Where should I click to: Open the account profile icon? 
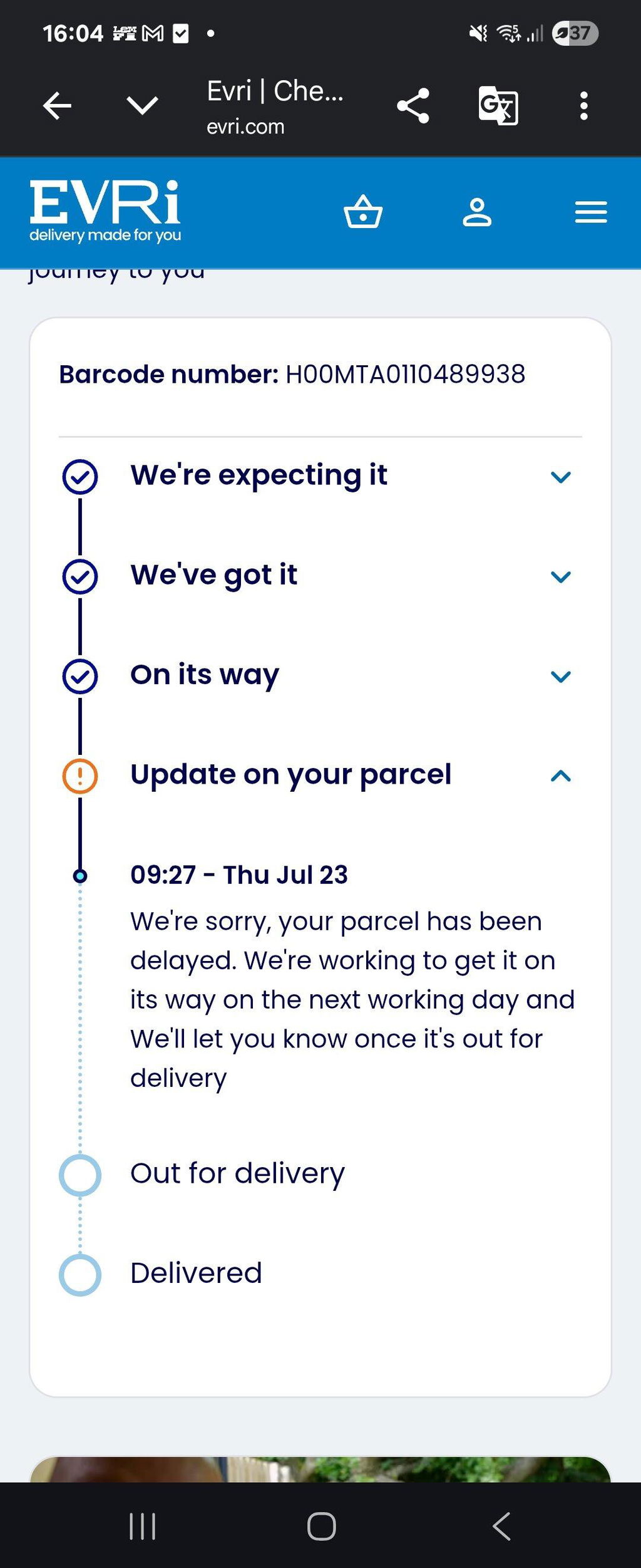pyautogui.click(x=477, y=212)
